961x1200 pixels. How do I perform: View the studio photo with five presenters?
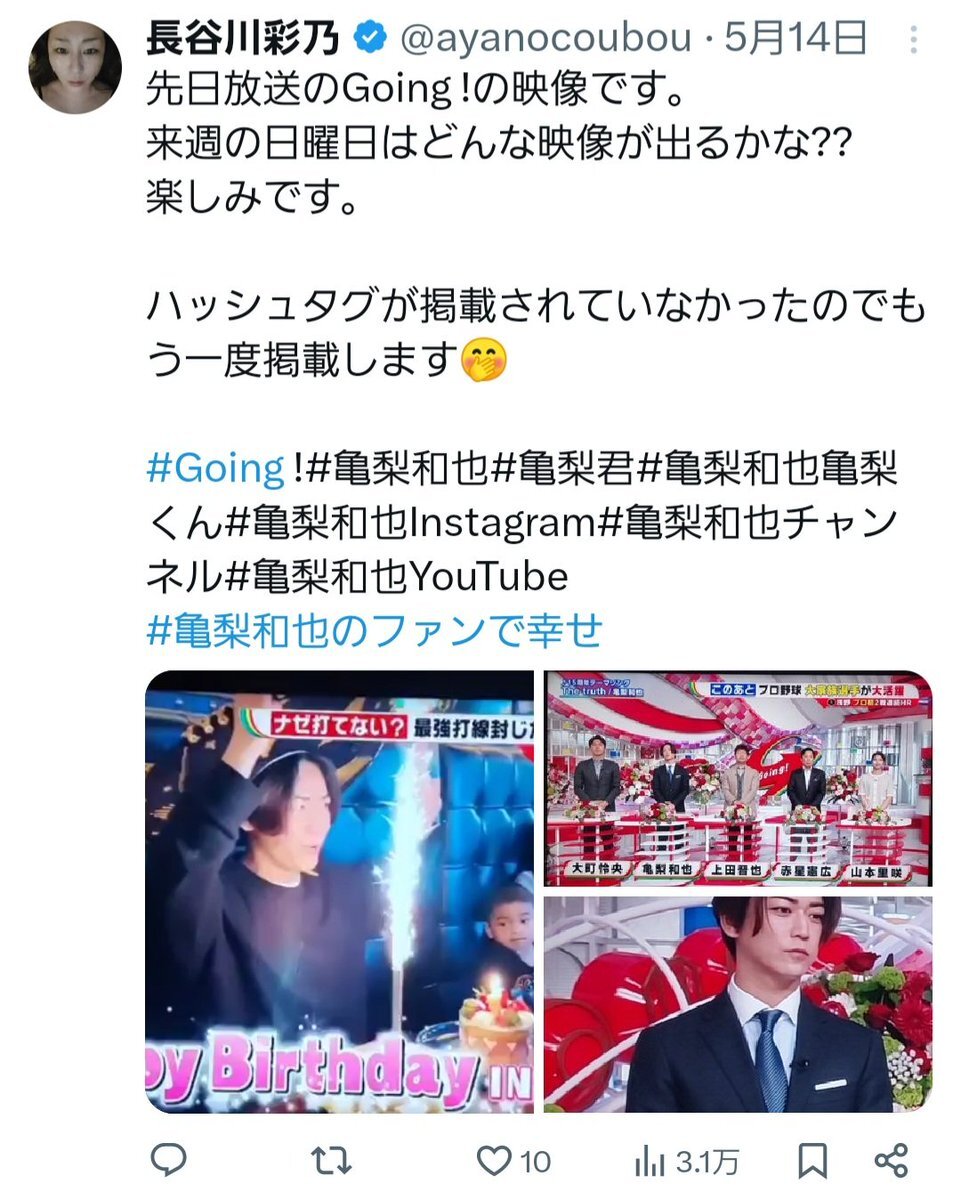(x=738, y=778)
